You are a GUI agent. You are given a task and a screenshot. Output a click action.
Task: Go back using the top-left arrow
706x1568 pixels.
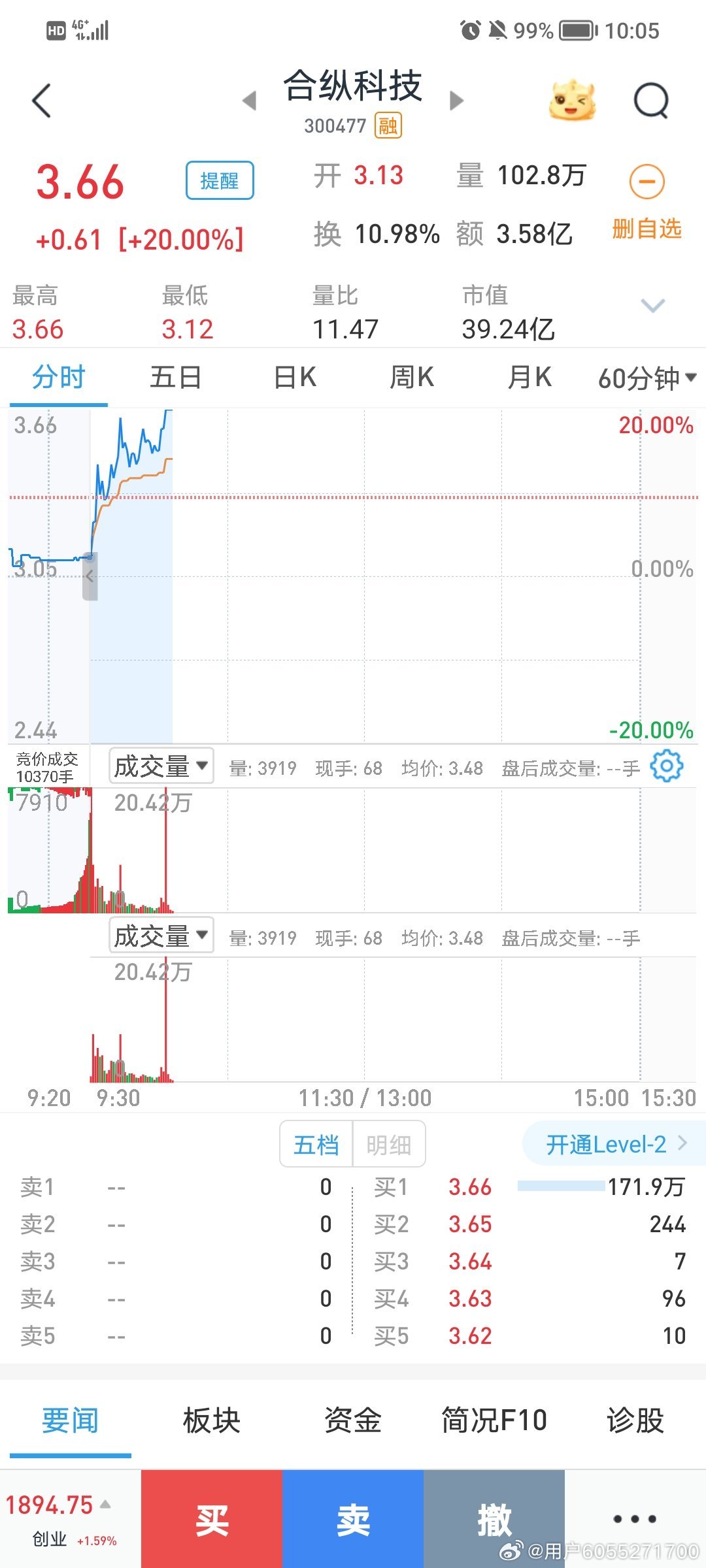click(x=41, y=101)
